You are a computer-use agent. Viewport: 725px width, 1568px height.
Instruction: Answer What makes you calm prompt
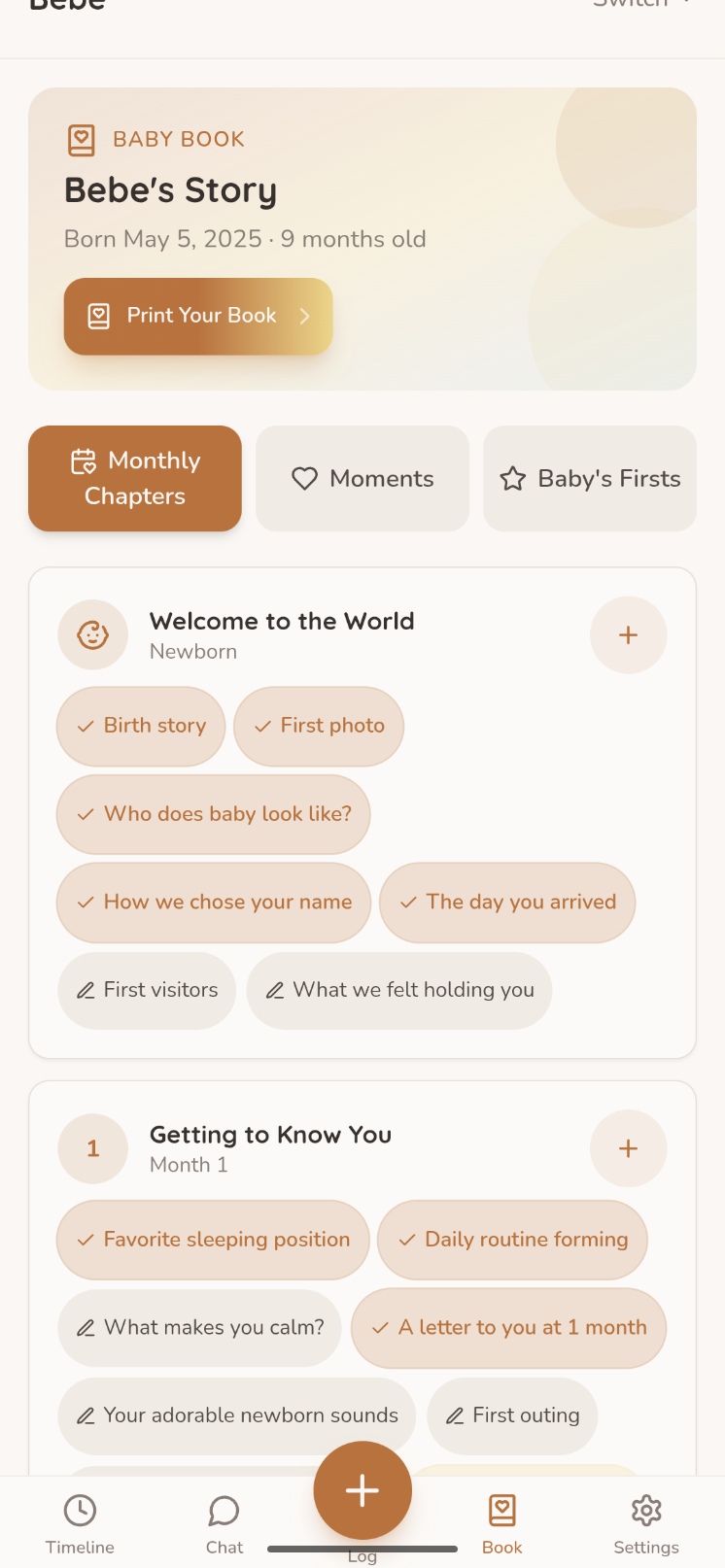[x=199, y=1327]
